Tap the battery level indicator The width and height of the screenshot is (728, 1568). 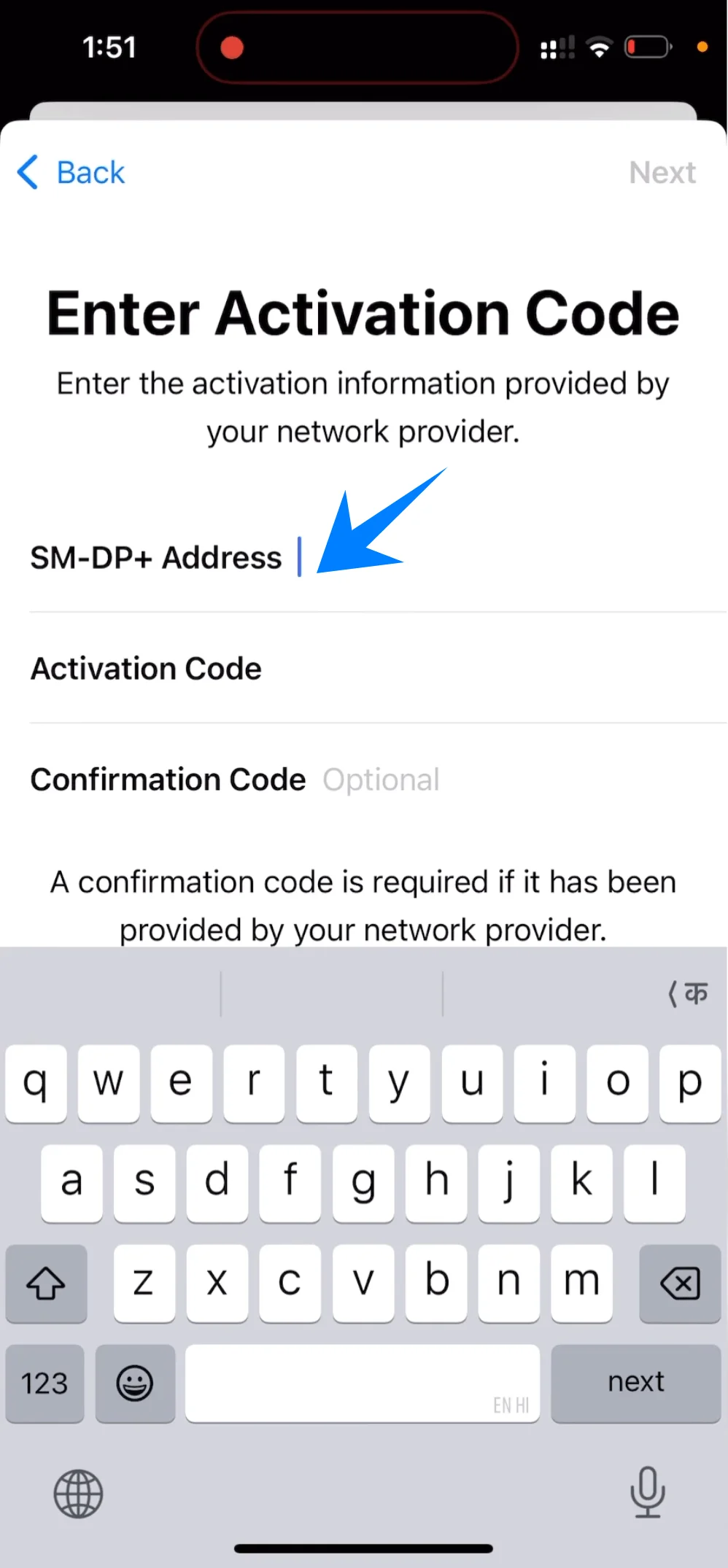coord(648,47)
